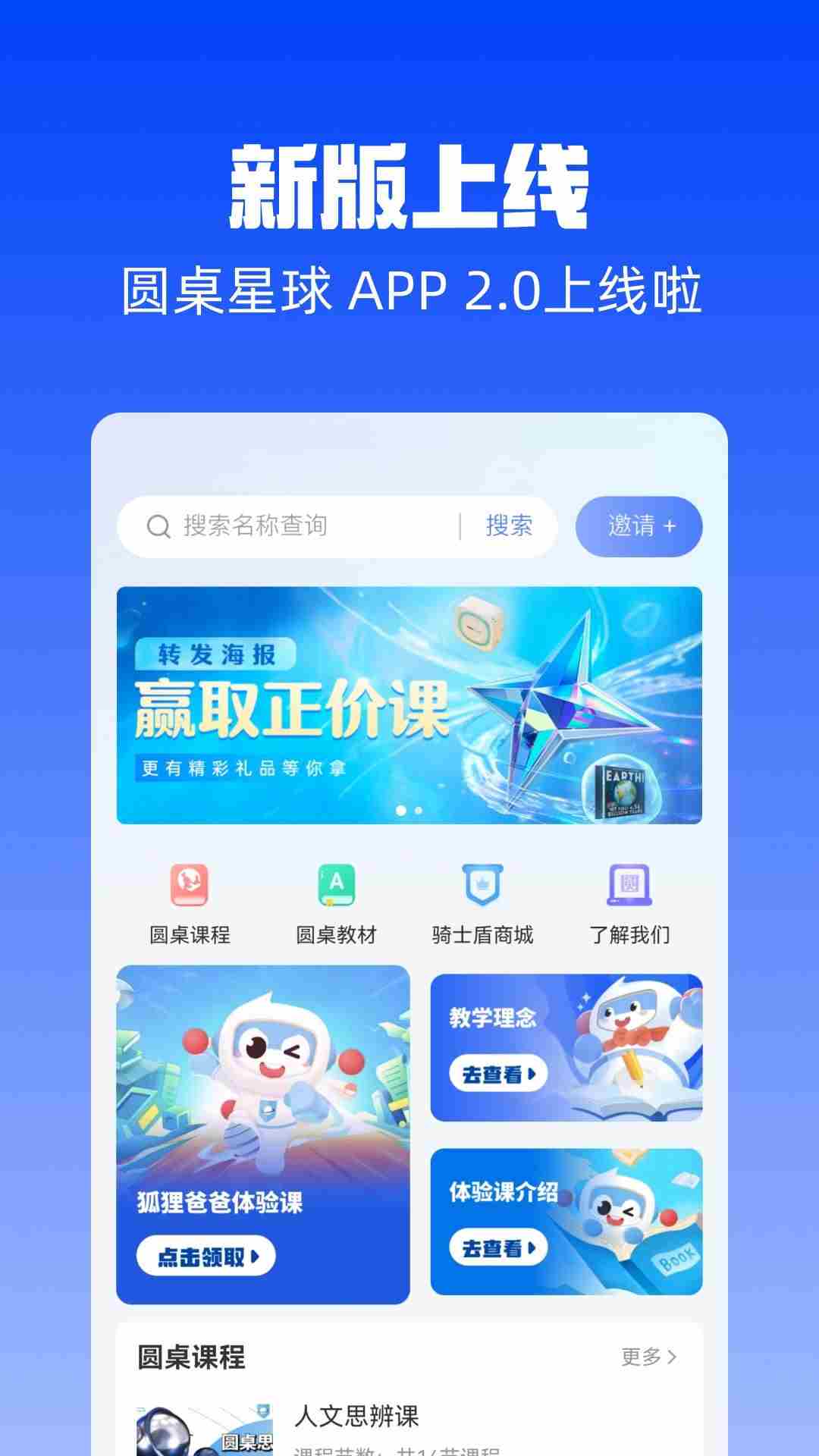Tap 去查看 under 教学理念

(500, 1075)
